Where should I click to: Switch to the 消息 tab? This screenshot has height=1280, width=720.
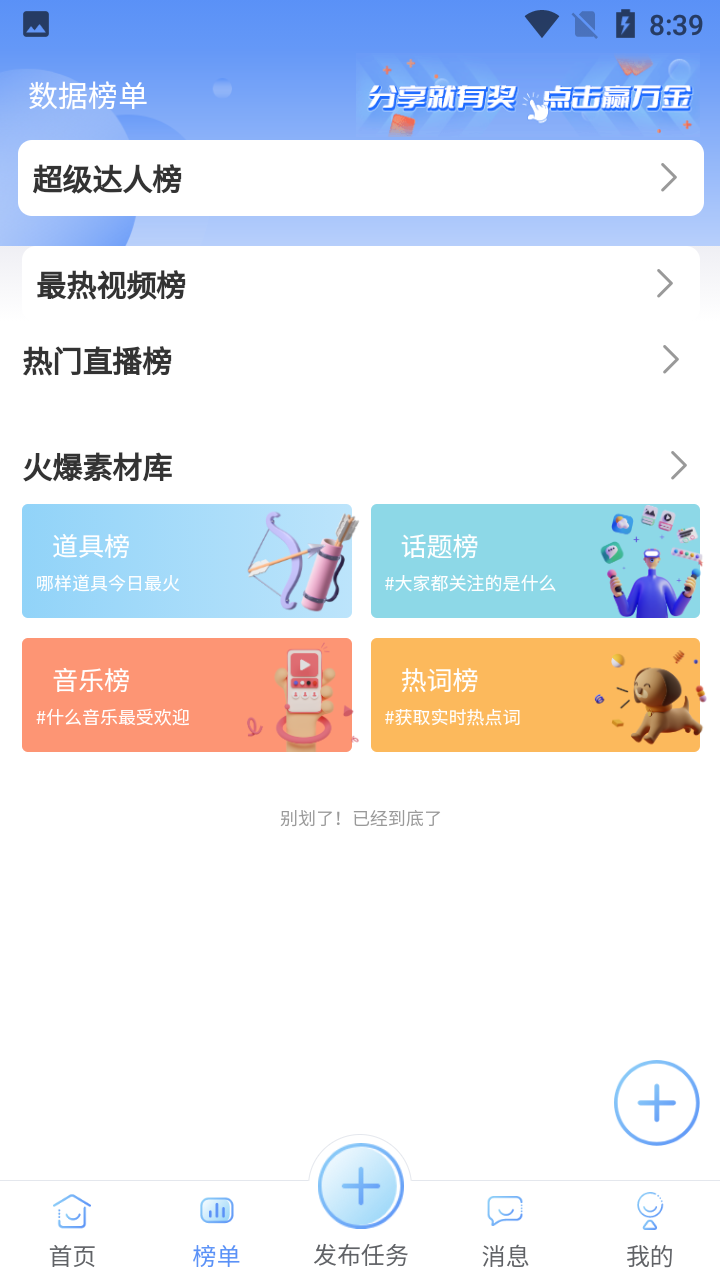[x=504, y=1230]
